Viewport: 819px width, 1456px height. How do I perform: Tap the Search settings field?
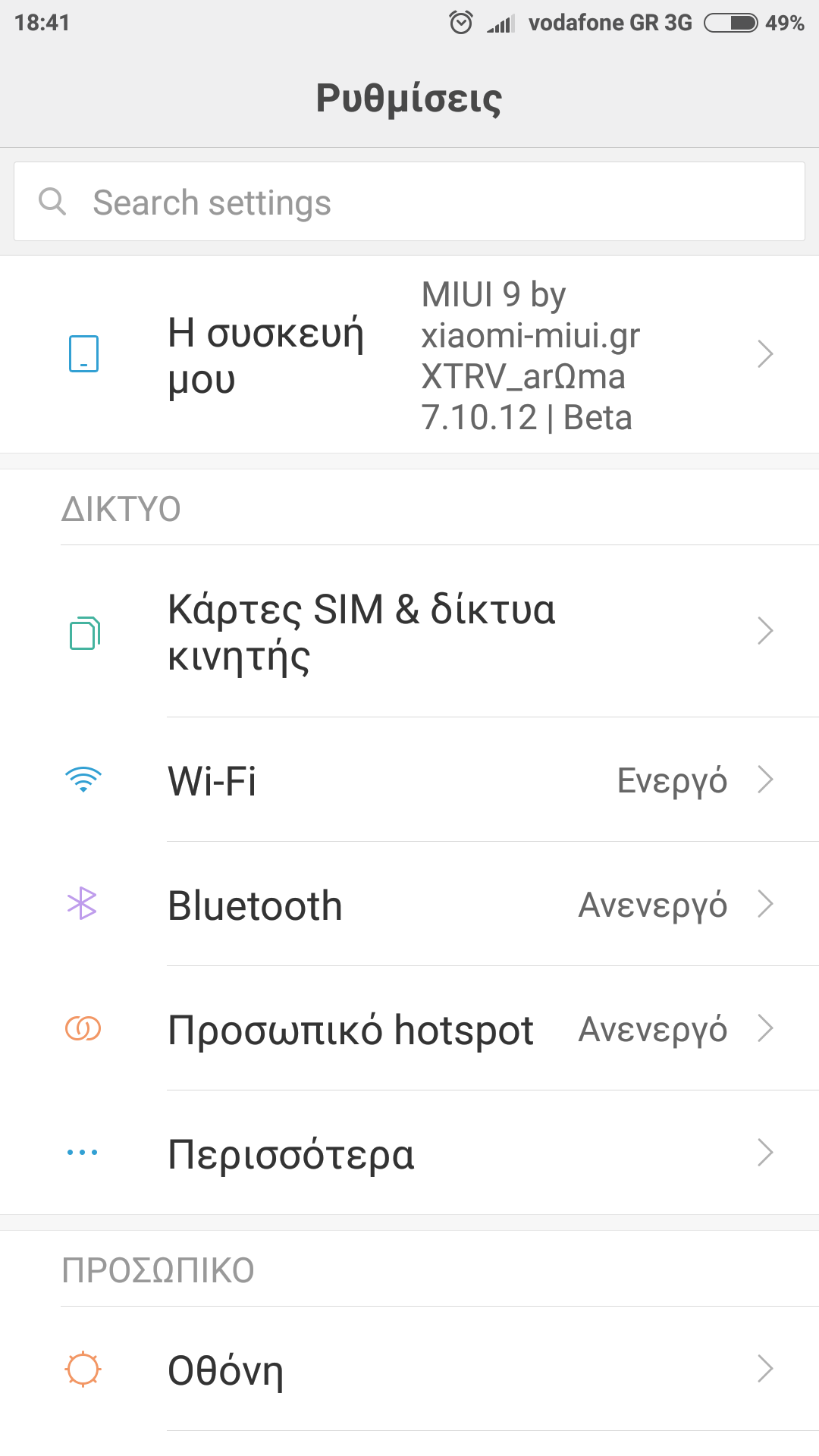point(409,202)
